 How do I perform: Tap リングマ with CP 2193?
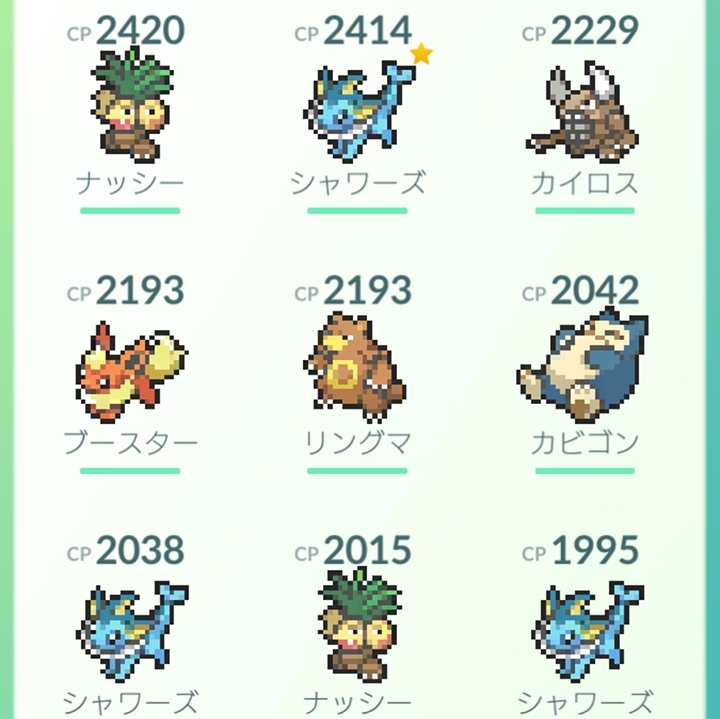pos(358,370)
